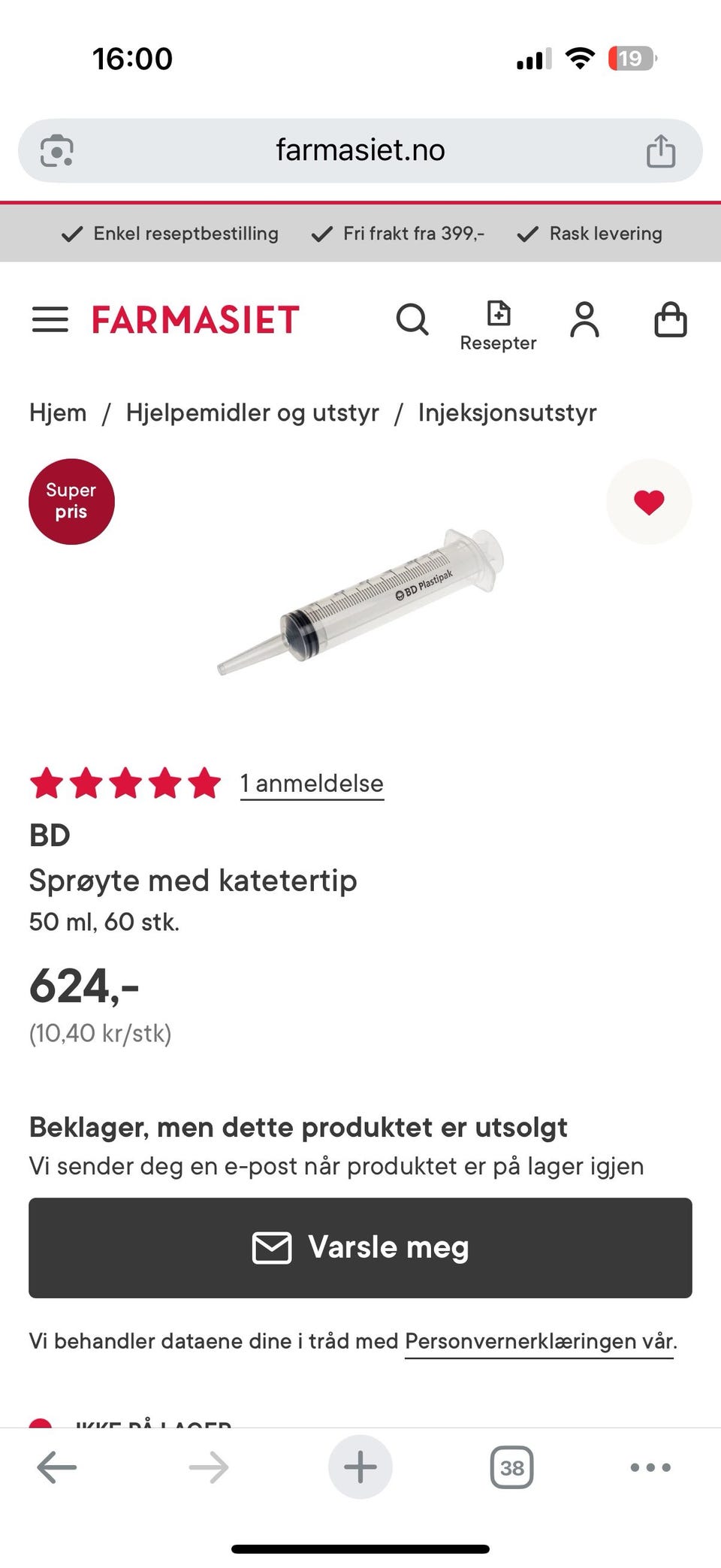Open the Farmasiet site search

coord(412,320)
